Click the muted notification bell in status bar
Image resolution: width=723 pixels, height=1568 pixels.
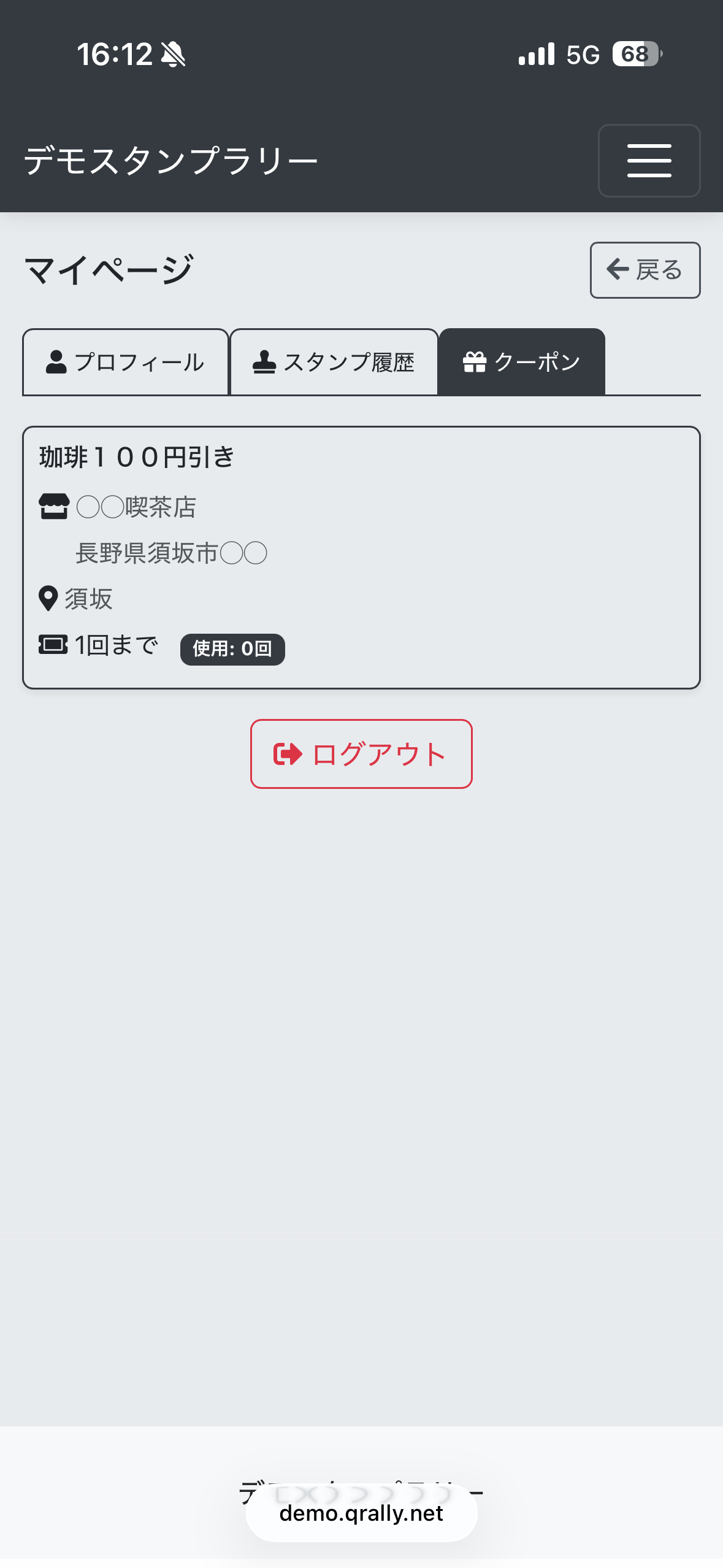click(174, 55)
